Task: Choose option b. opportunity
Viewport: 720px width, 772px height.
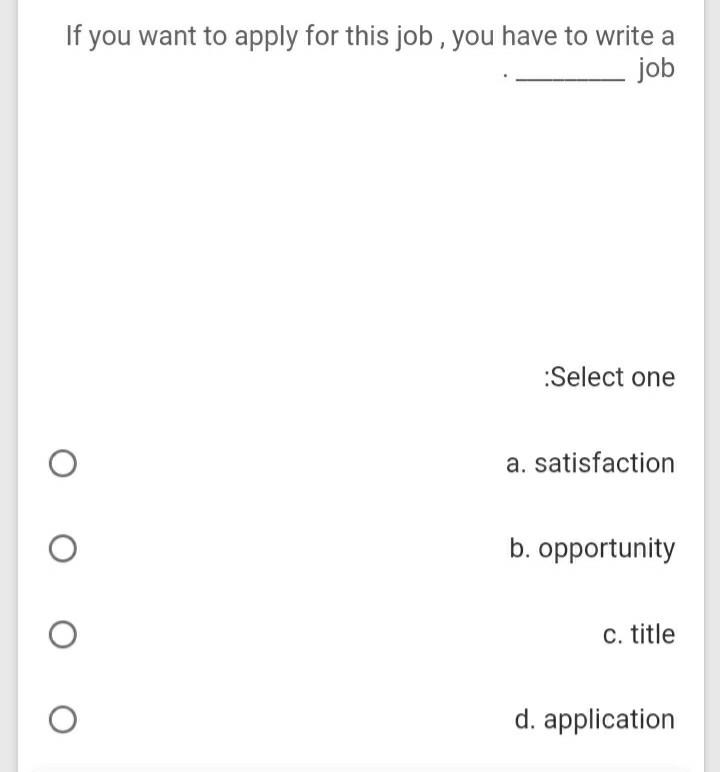Action: [x=62, y=549]
